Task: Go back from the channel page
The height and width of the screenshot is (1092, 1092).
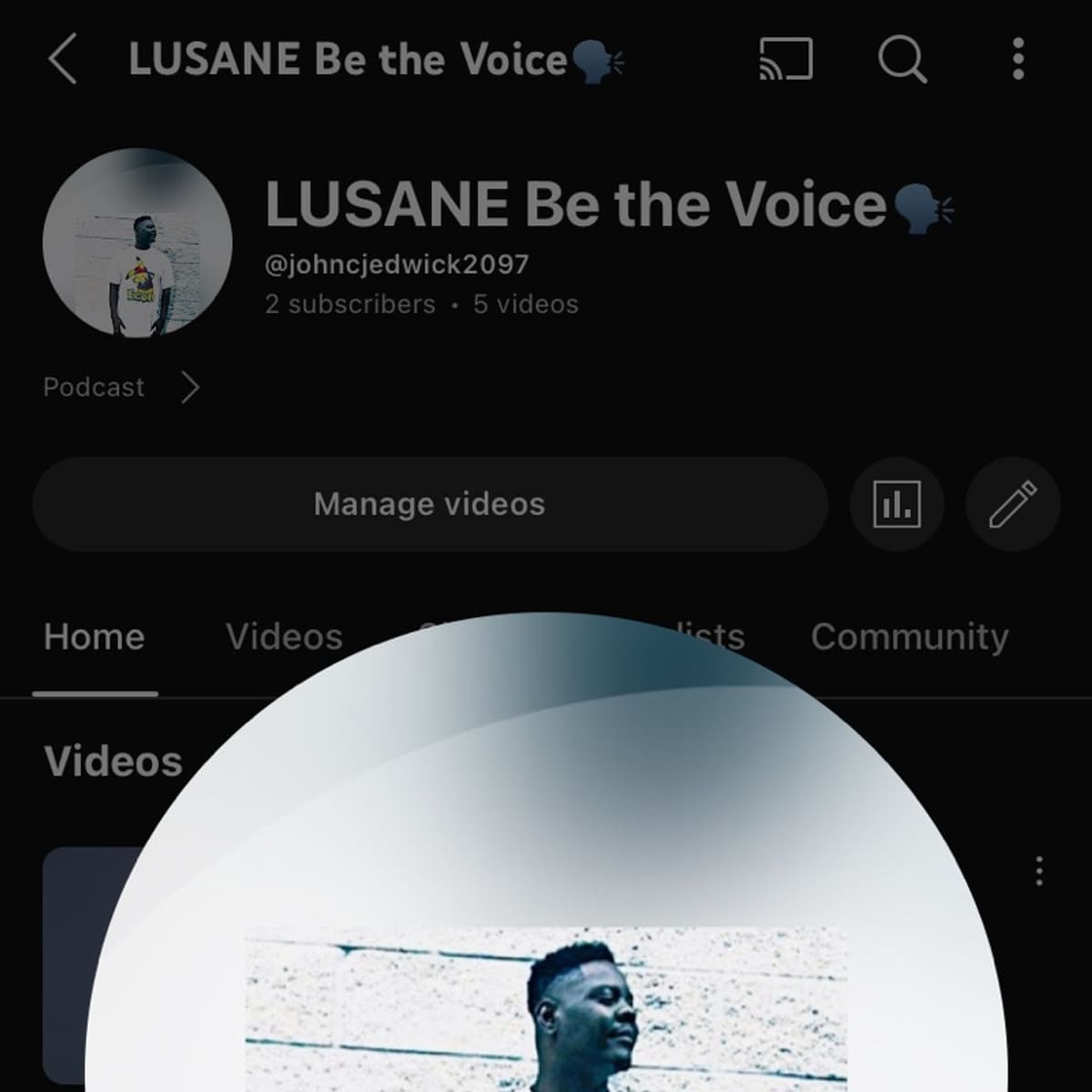Action: (62, 60)
